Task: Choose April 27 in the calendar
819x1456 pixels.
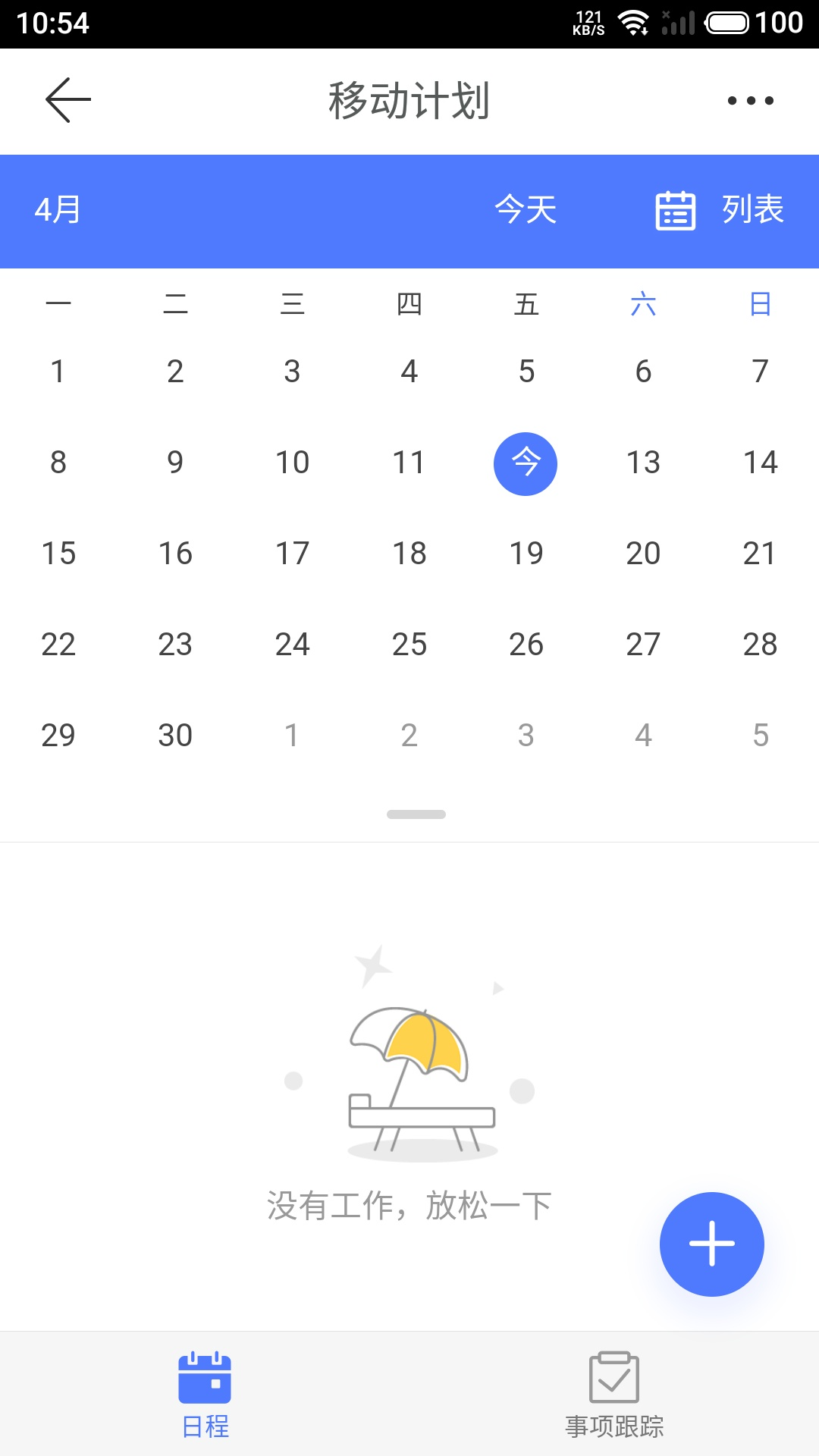Action: point(643,645)
